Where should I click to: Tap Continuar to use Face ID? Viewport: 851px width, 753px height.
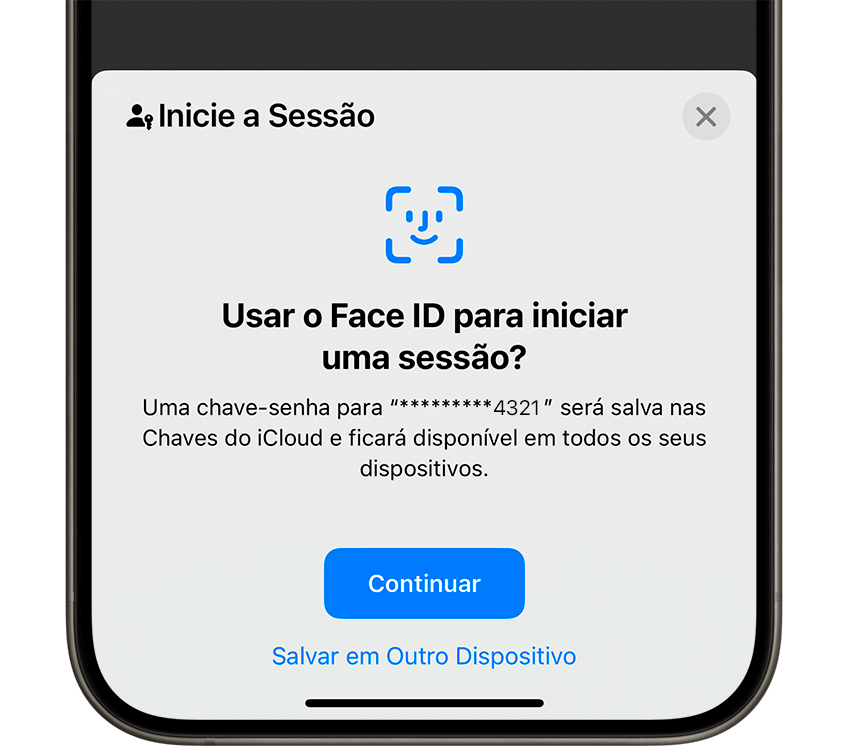coord(424,583)
